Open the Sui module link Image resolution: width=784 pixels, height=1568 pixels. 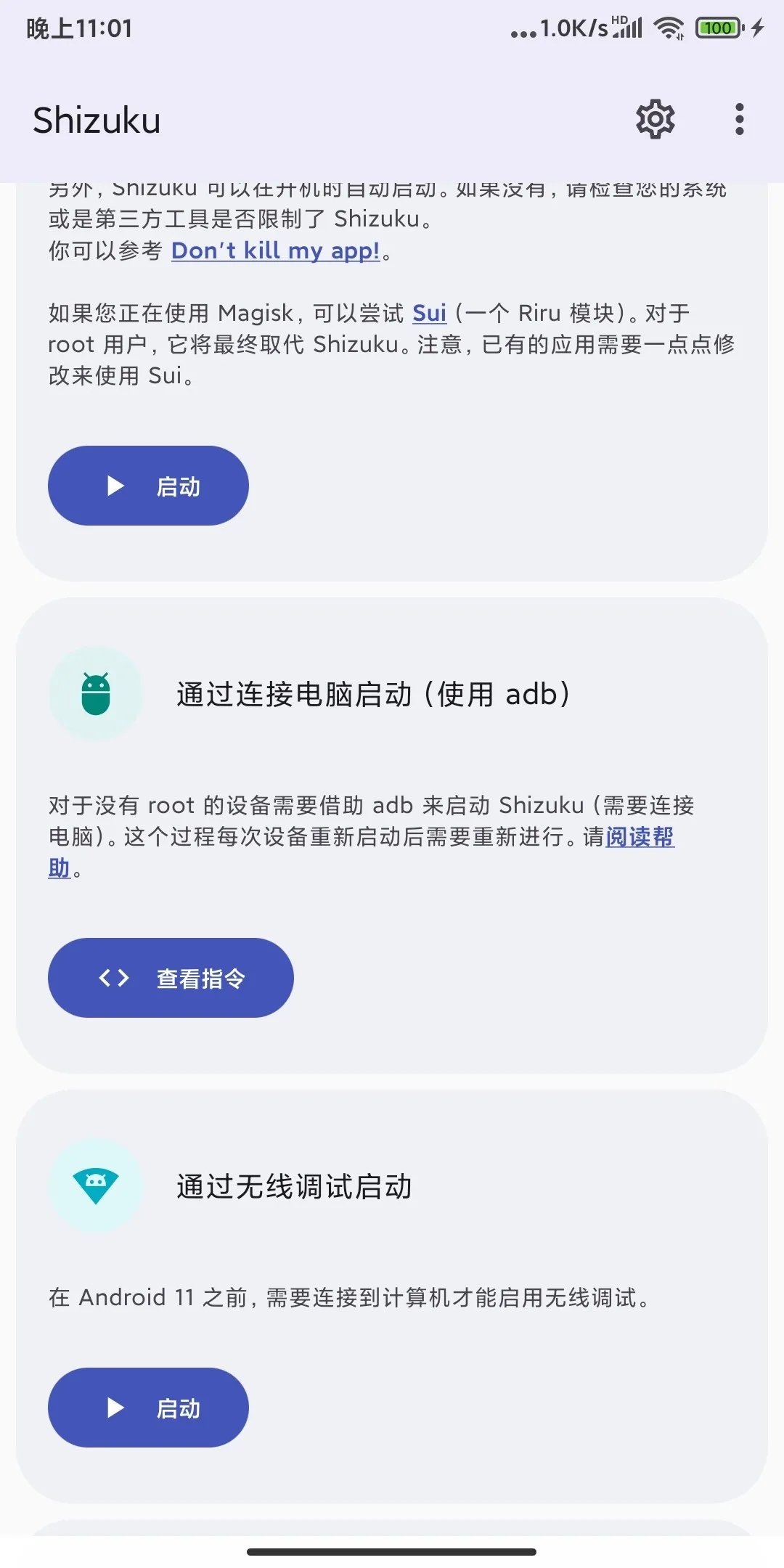(x=429, y=314)
